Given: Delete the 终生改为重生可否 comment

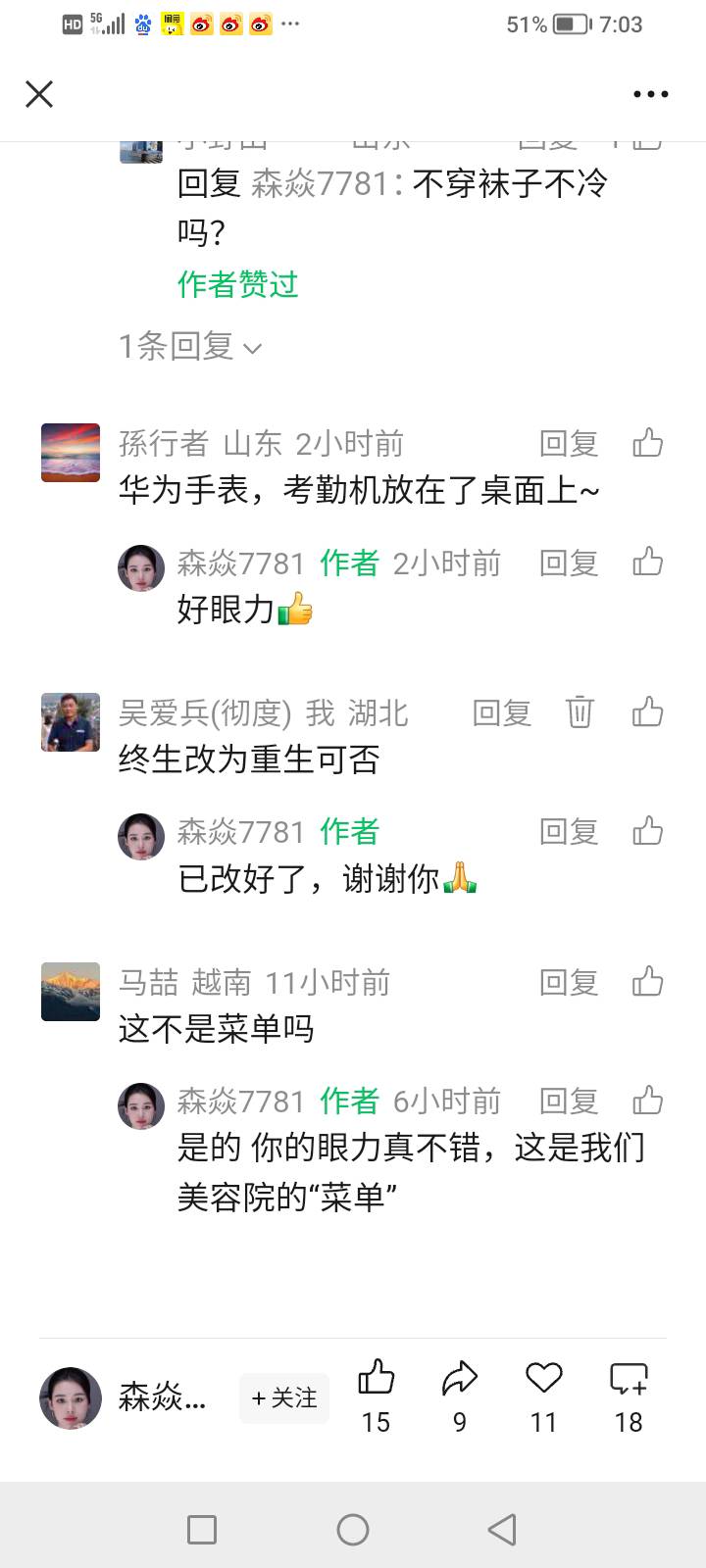Looking at the screenshot, I should (580, 712).
